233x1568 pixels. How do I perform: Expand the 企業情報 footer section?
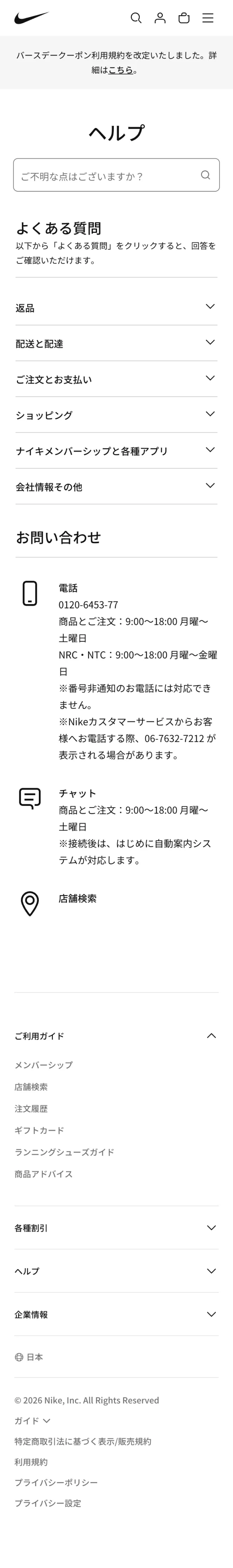click(116, 1314)
